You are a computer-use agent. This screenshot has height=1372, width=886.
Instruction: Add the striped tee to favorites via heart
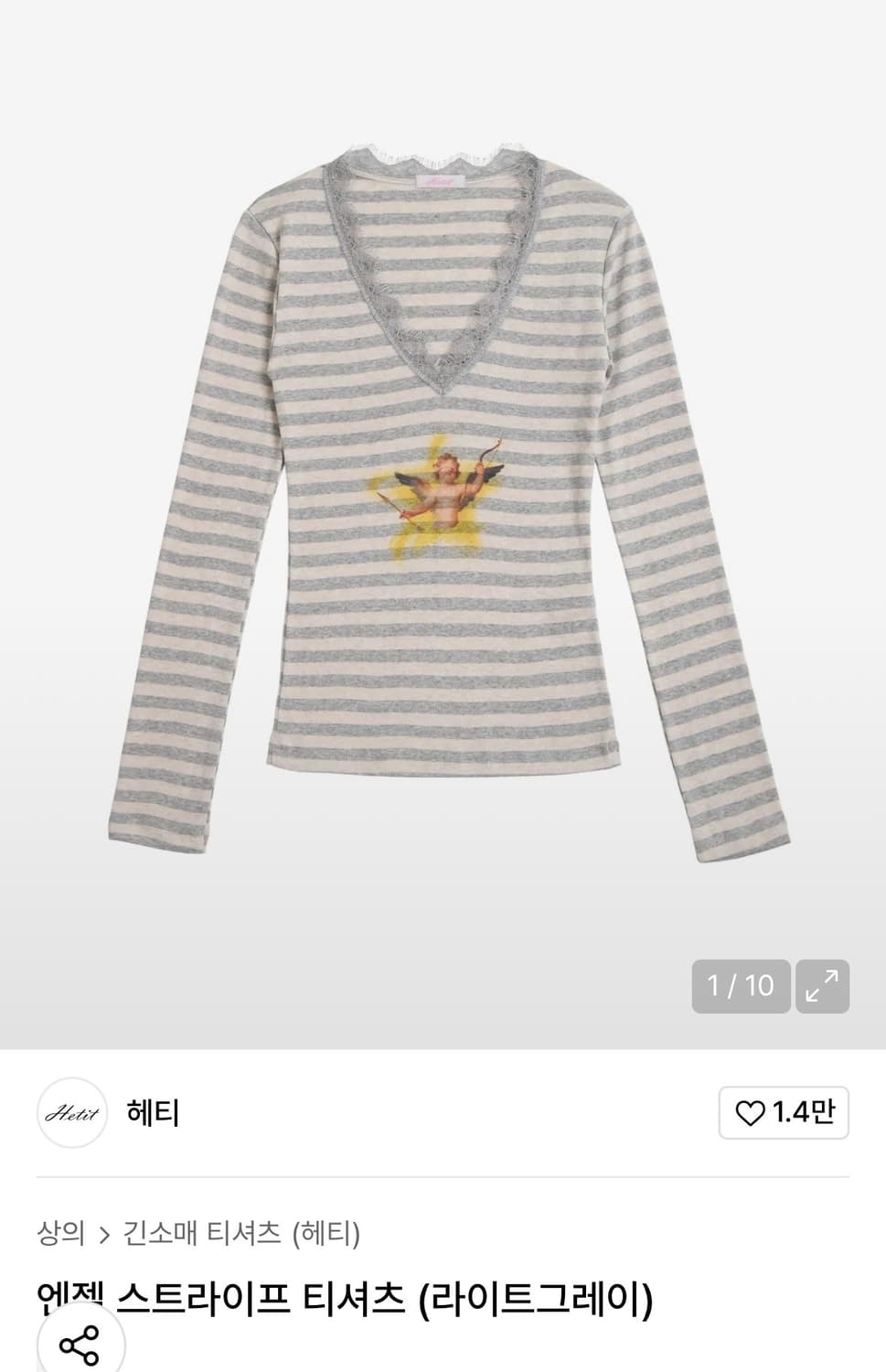[752, 1112]
